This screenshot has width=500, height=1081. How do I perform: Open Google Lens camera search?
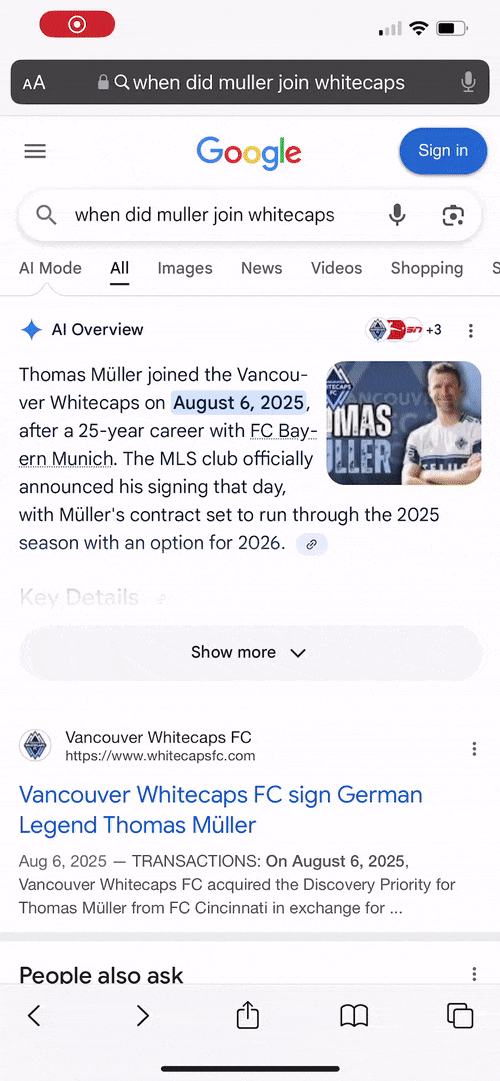pyautogui.click(x=453, y=216)
